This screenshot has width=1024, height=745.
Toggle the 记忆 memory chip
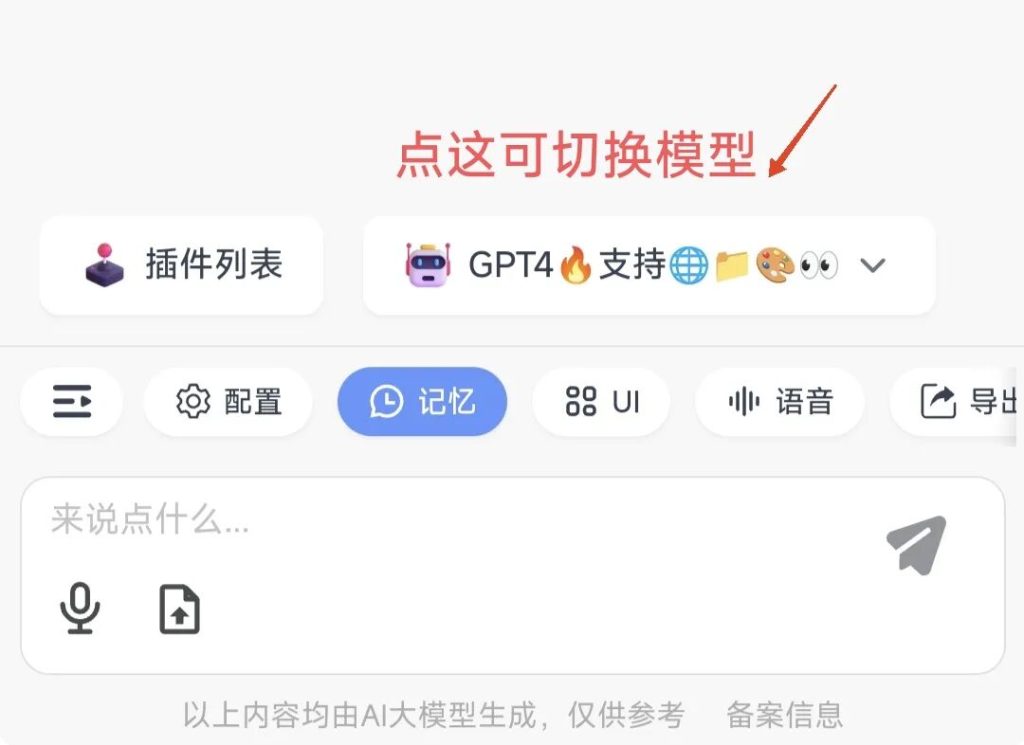(x=422, y=402)
